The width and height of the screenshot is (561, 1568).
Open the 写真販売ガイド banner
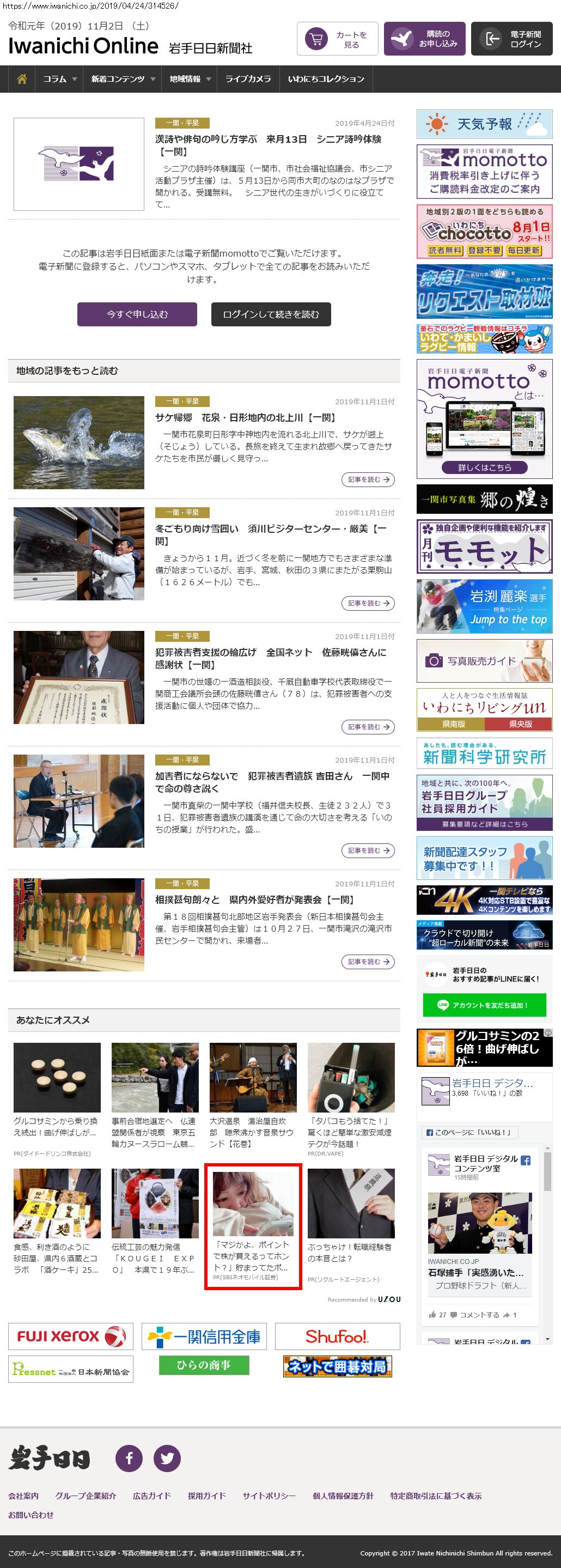pos(484,660)
